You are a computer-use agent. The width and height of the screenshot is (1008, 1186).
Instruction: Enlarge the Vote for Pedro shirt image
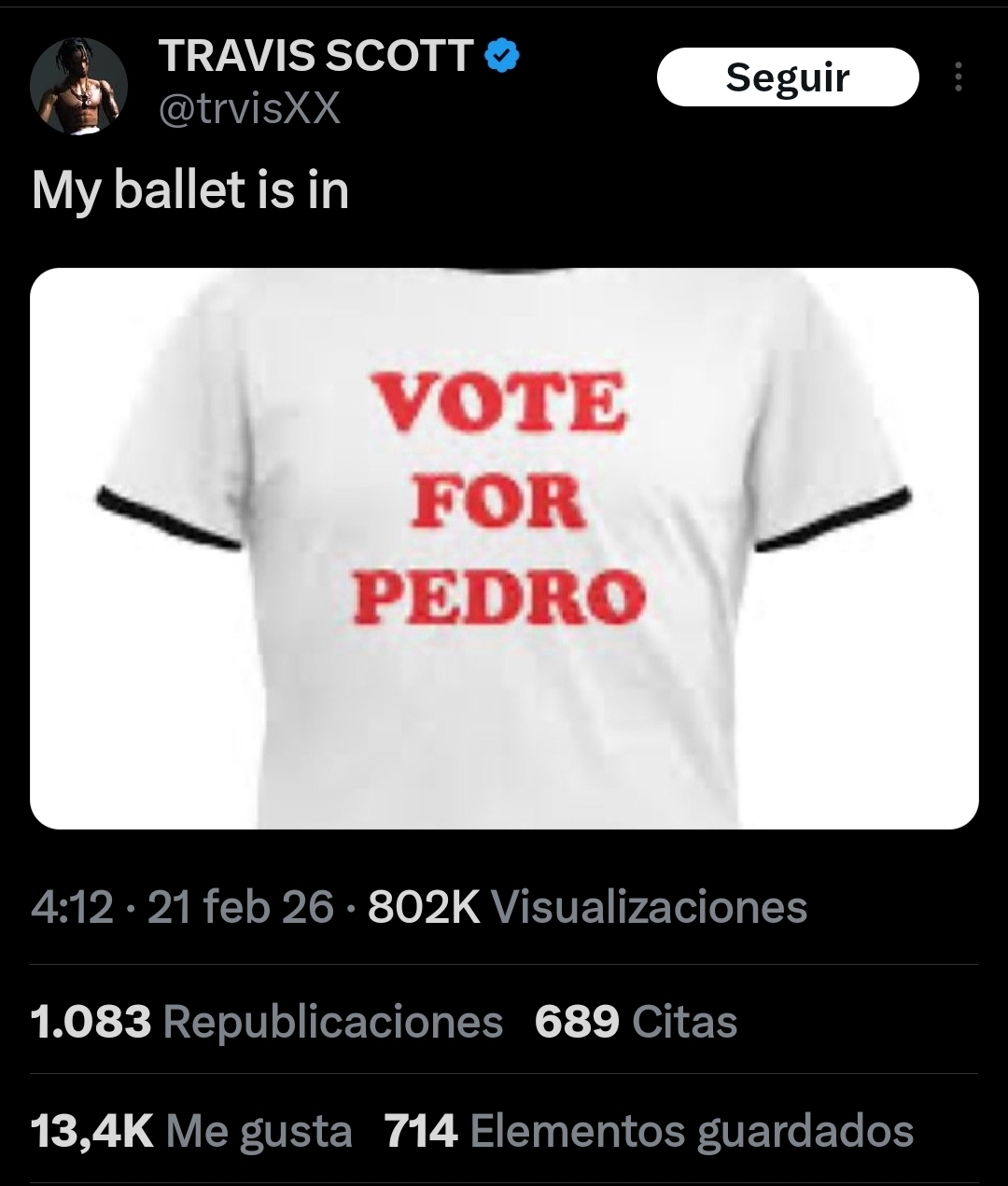point(504,548)
